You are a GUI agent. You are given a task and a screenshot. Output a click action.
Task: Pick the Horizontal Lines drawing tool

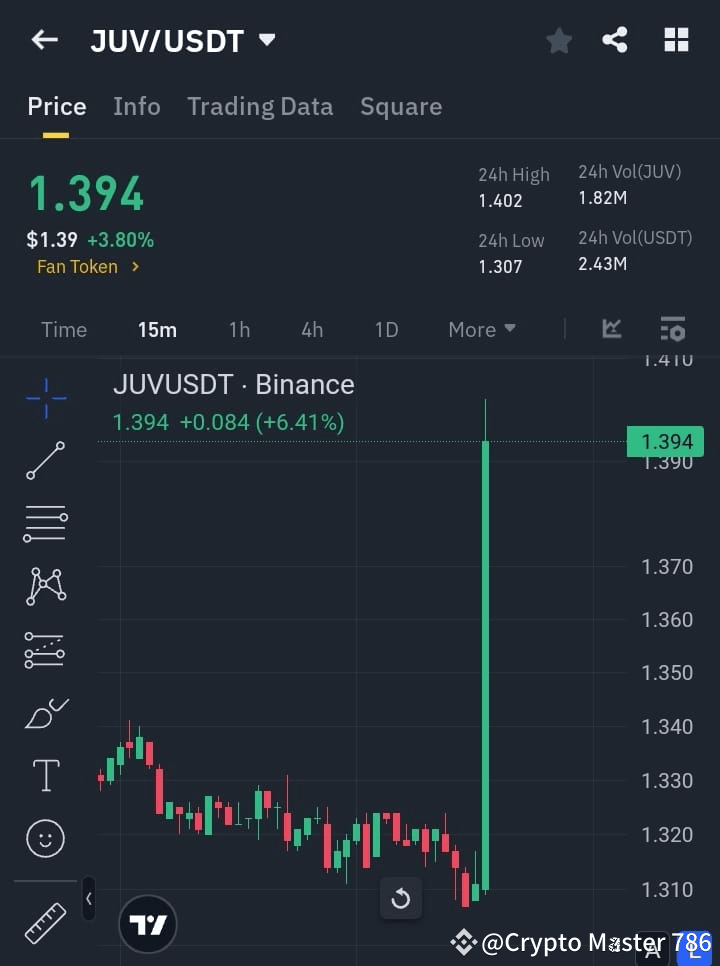coord(45,524)
